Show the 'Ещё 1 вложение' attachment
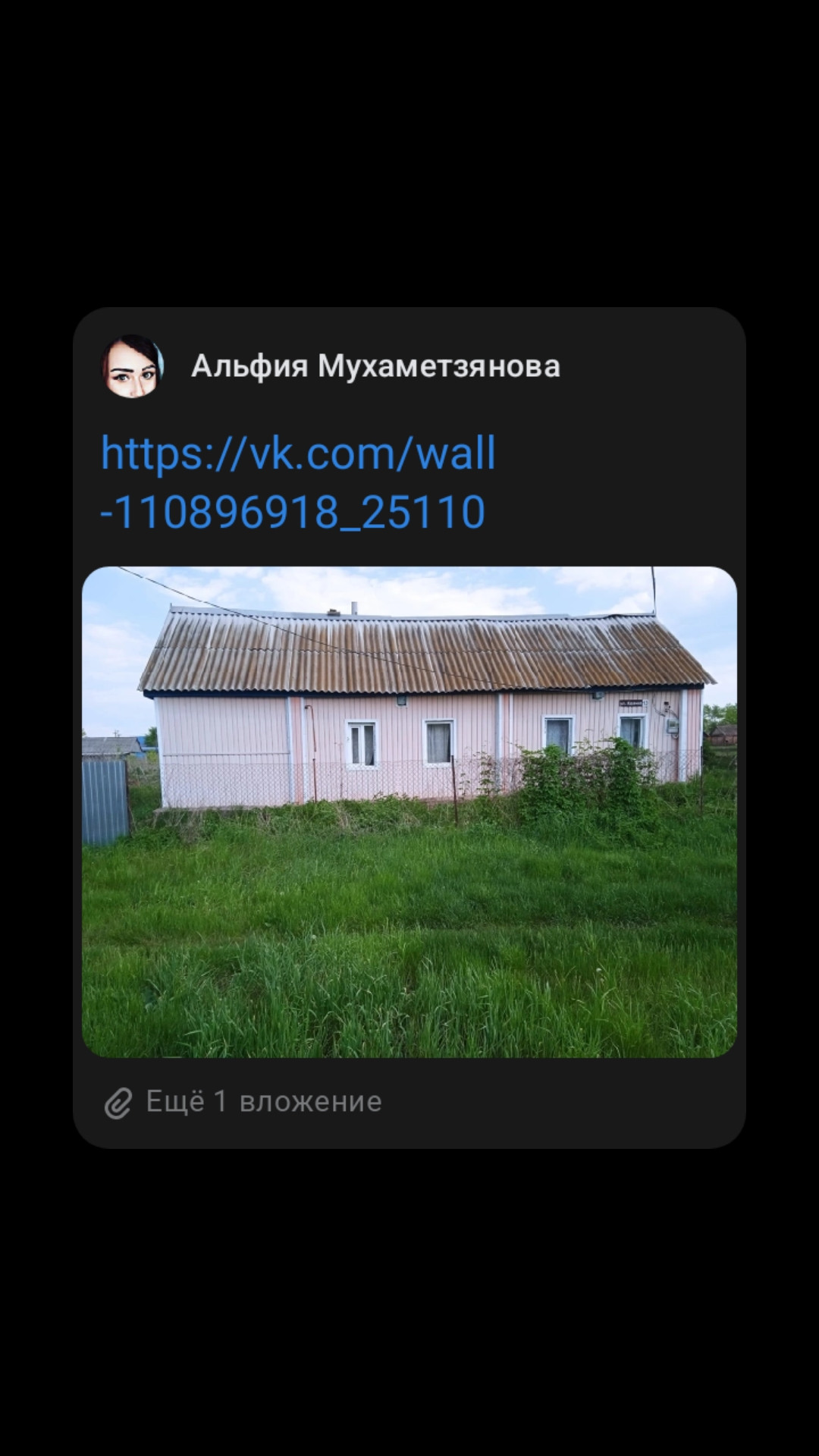Image resolution: width=819 pixels, height=1456 pixels. point(243,1102)
